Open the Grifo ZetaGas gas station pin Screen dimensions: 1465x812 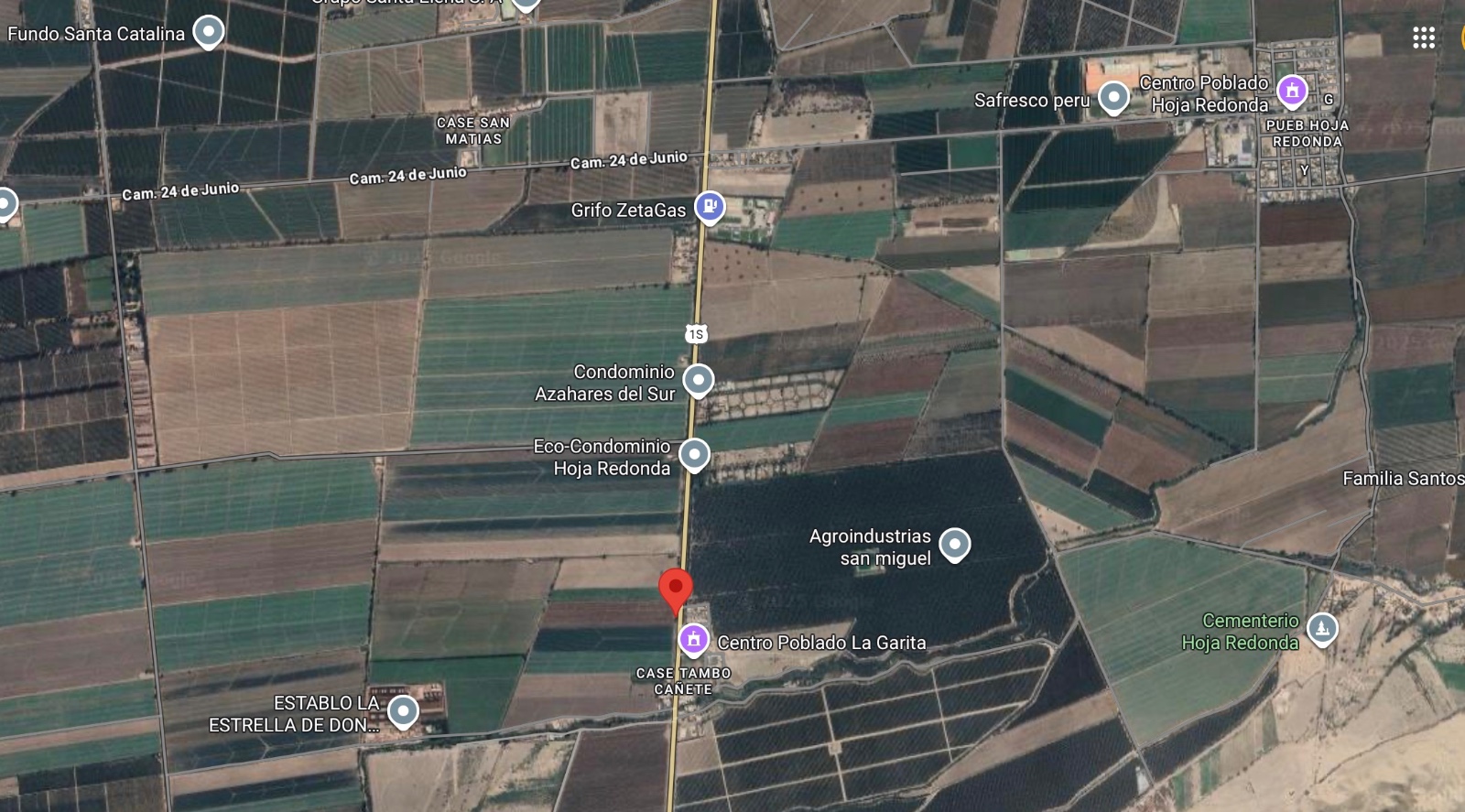(x=710, y=207)
